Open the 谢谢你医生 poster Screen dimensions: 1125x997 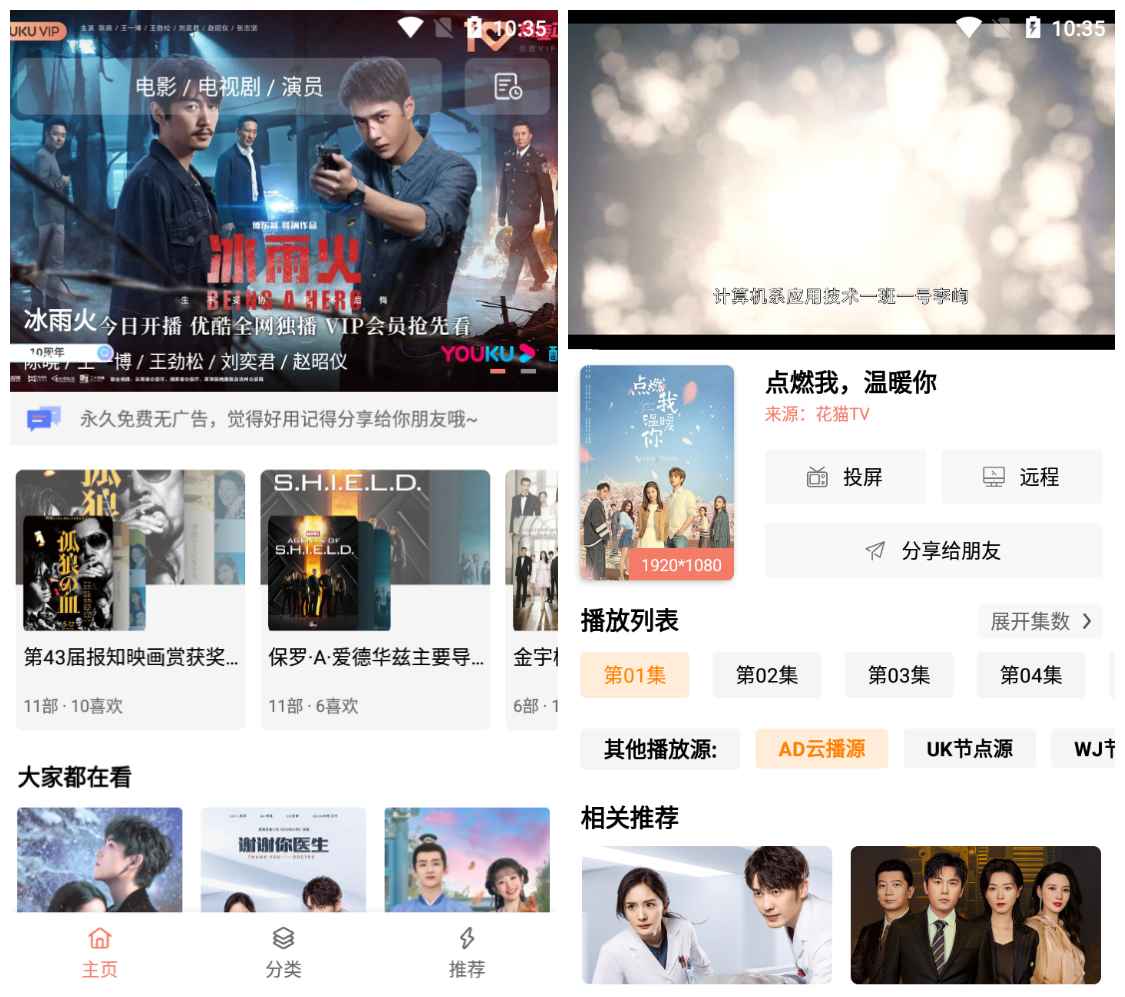tap(283, 860)
